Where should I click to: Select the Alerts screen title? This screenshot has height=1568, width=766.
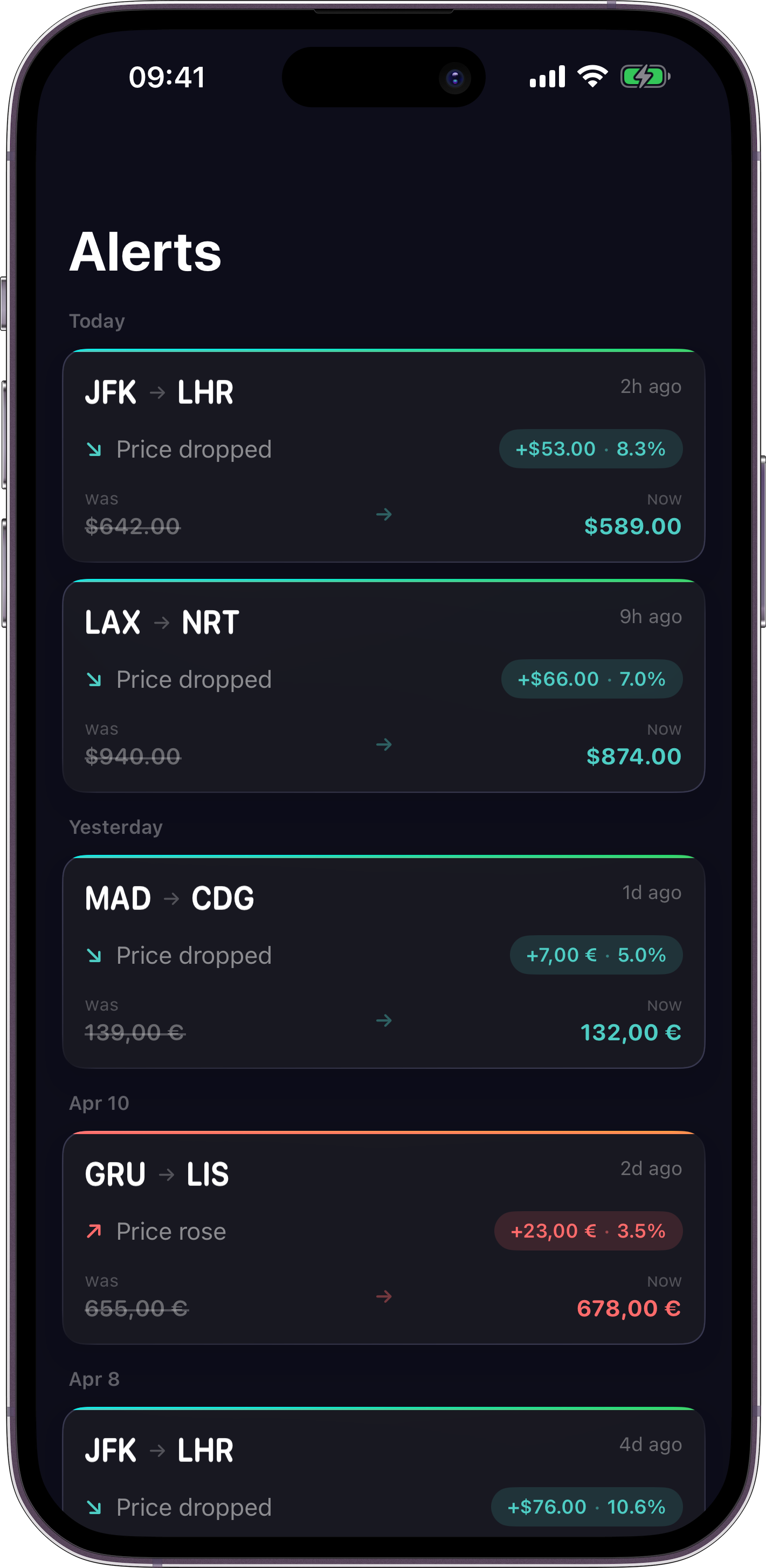[x=146, y=252]
